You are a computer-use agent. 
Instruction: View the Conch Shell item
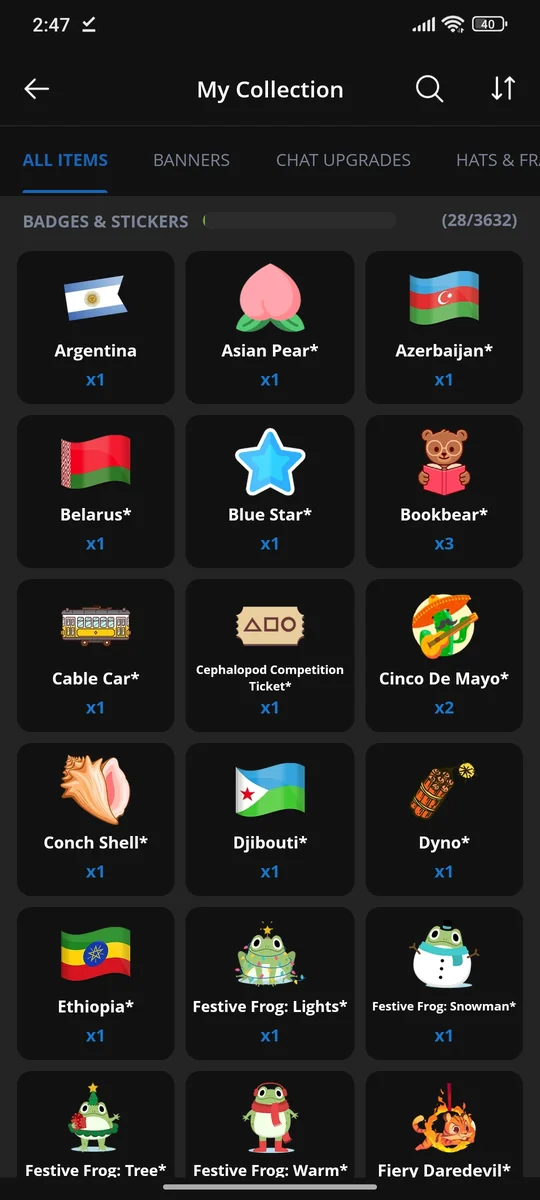tap(96, 819)
